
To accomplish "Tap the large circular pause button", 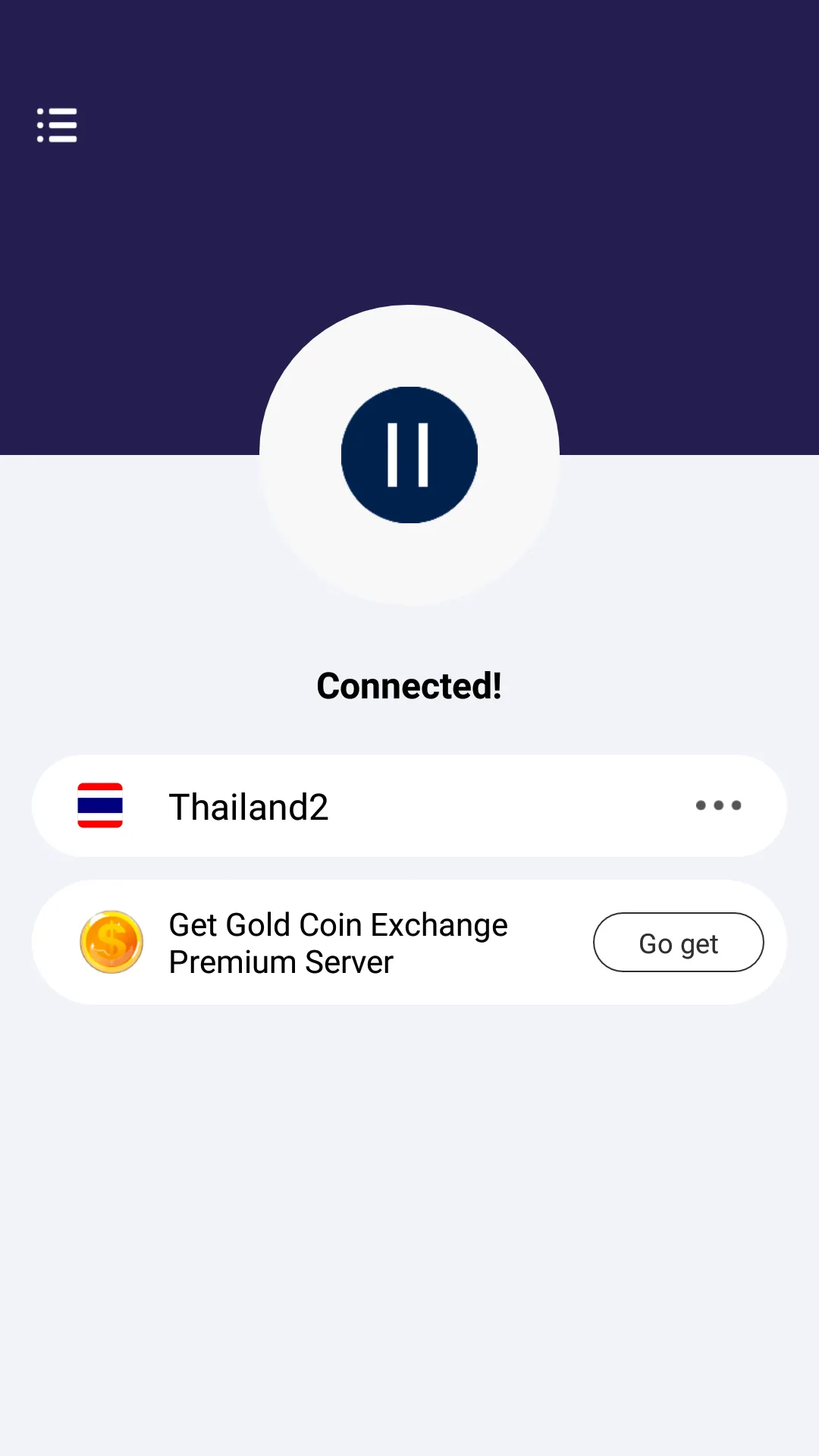I will [409, 453].
